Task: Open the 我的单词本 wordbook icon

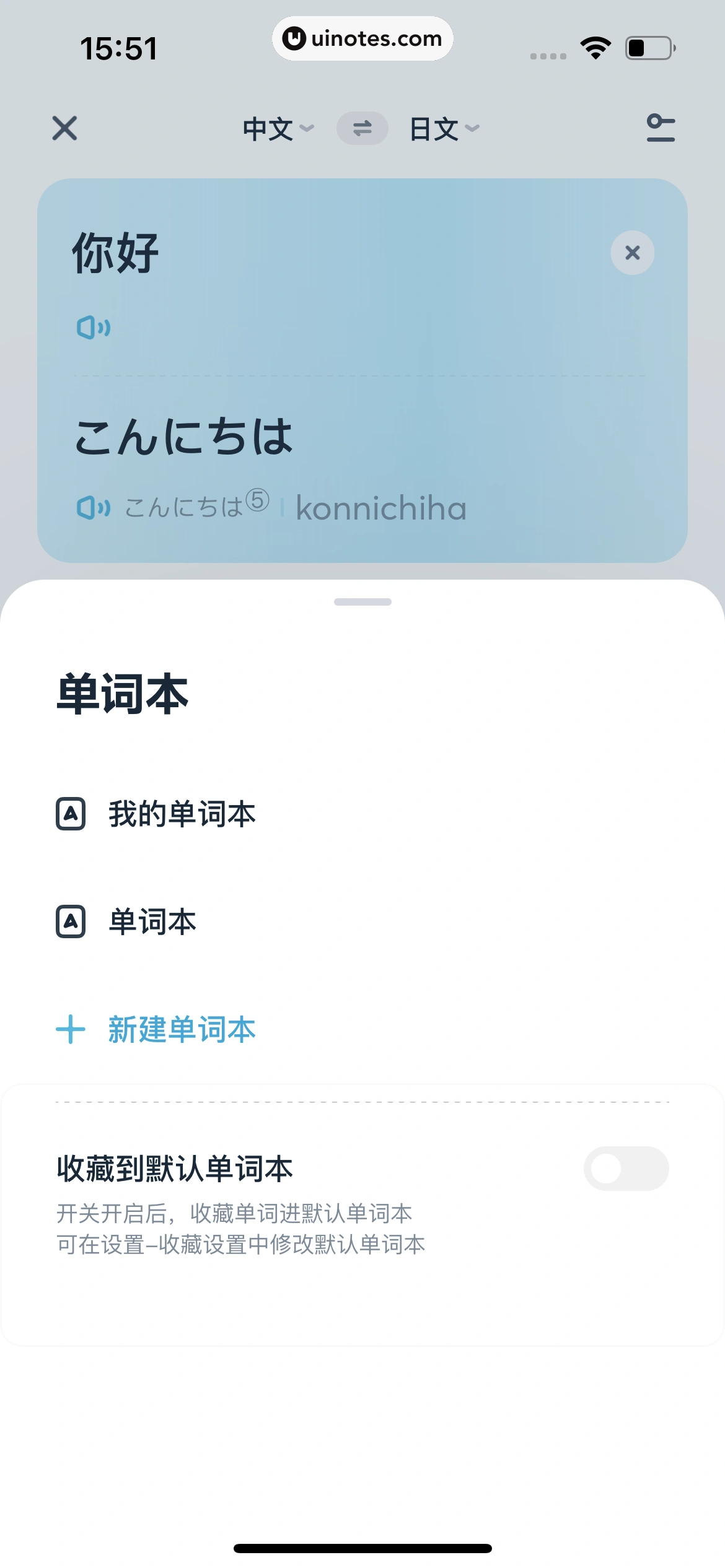Action: pyautogui.click(x=71, y=813)
